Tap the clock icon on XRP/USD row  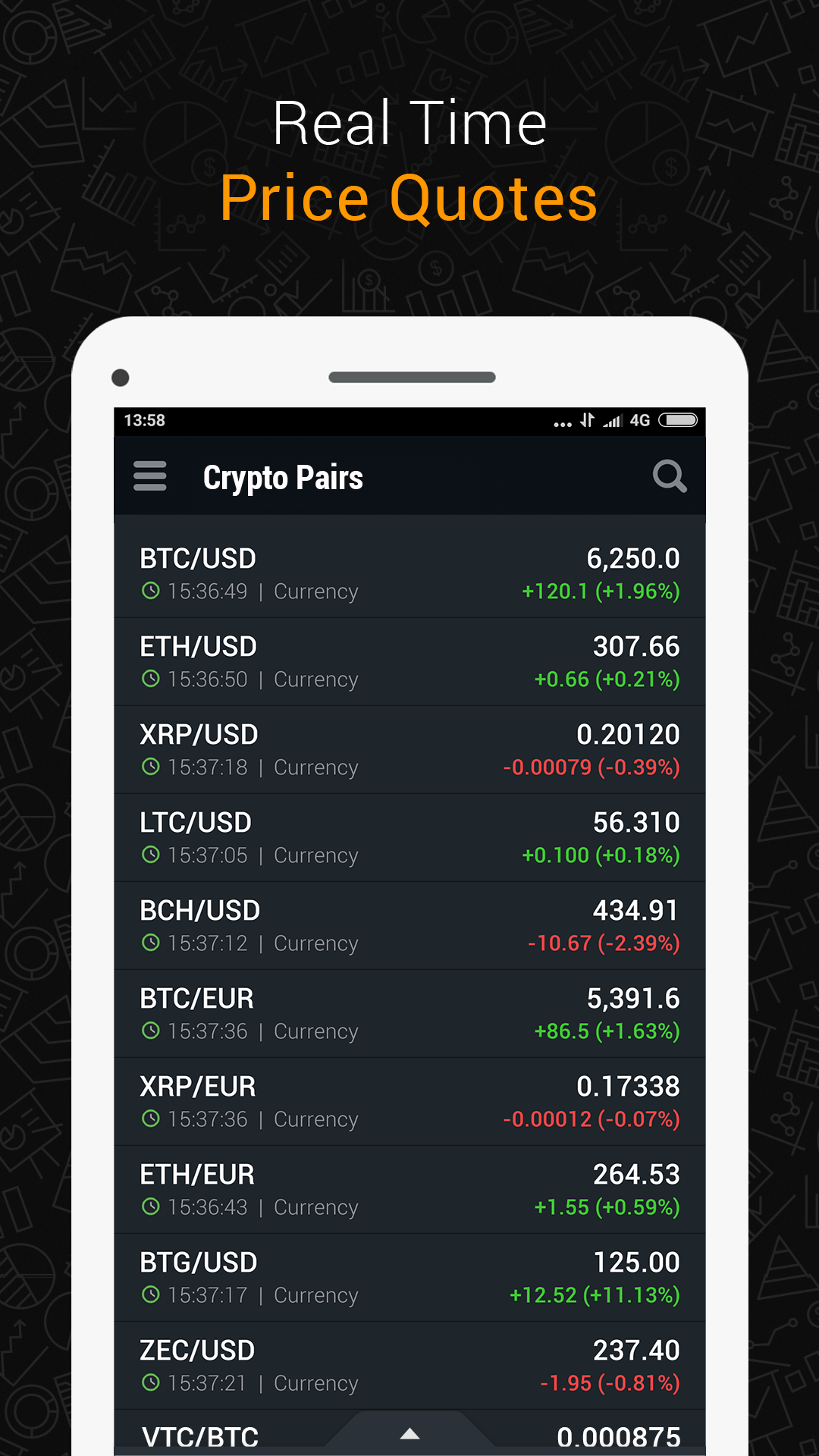tap(150, 767)
